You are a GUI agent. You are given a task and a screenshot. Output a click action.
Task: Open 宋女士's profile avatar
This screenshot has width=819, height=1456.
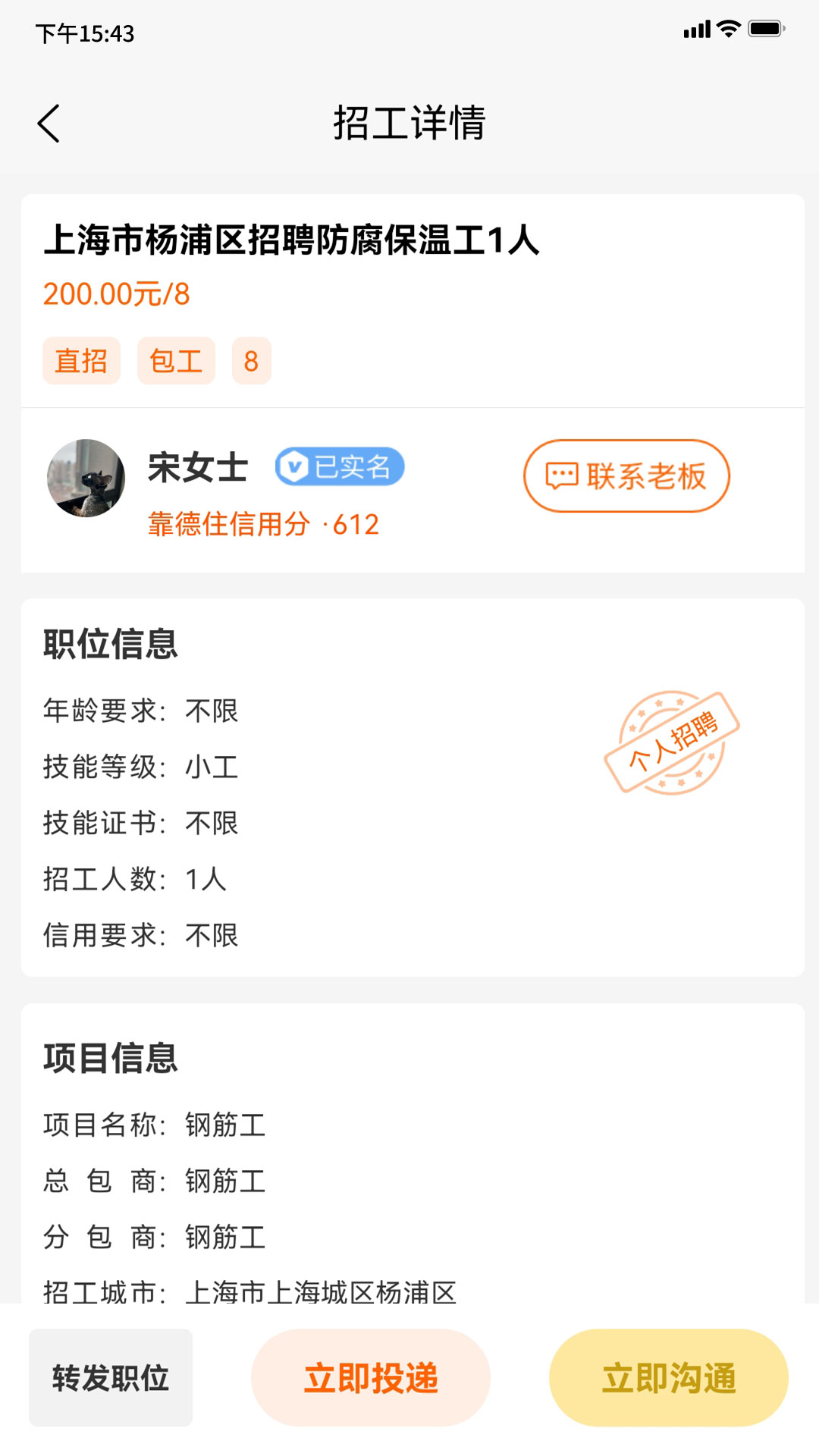point(86,479)
